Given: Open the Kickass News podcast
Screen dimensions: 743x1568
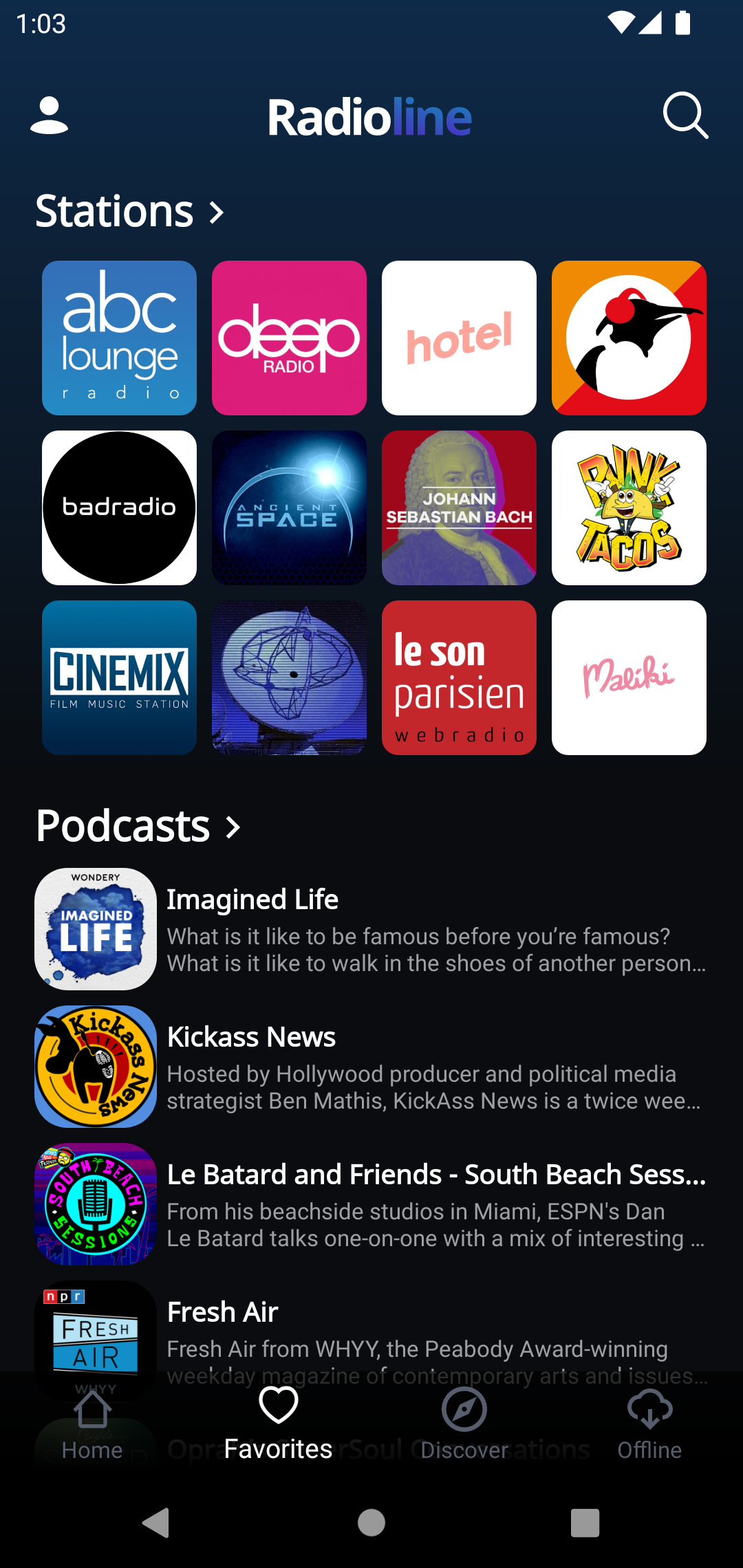Looking at the screenshot, I should pyautogui.click(x=371, y=1066).
